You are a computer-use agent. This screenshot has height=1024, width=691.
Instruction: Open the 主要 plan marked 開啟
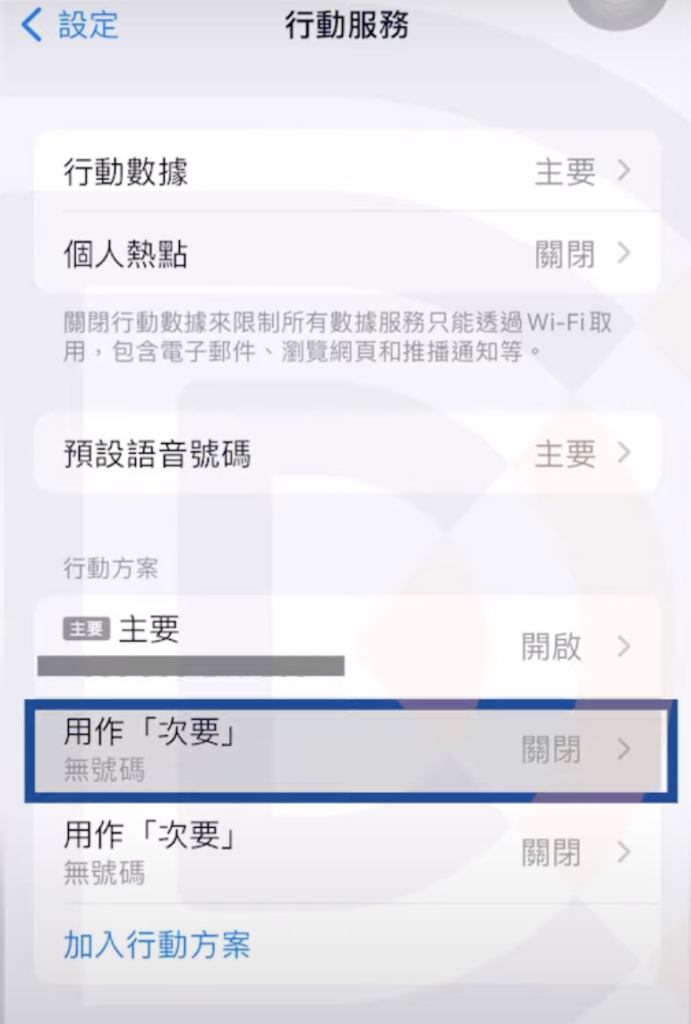coord(346,645)
